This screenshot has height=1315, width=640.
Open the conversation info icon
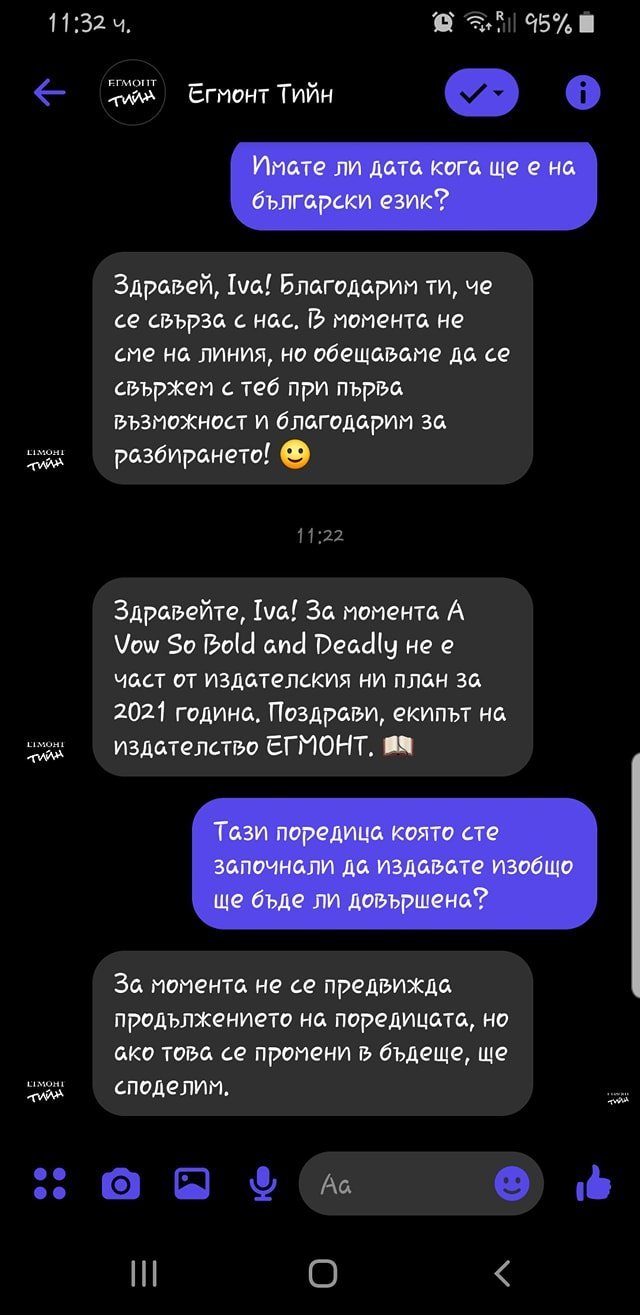[x=582, y=93]
